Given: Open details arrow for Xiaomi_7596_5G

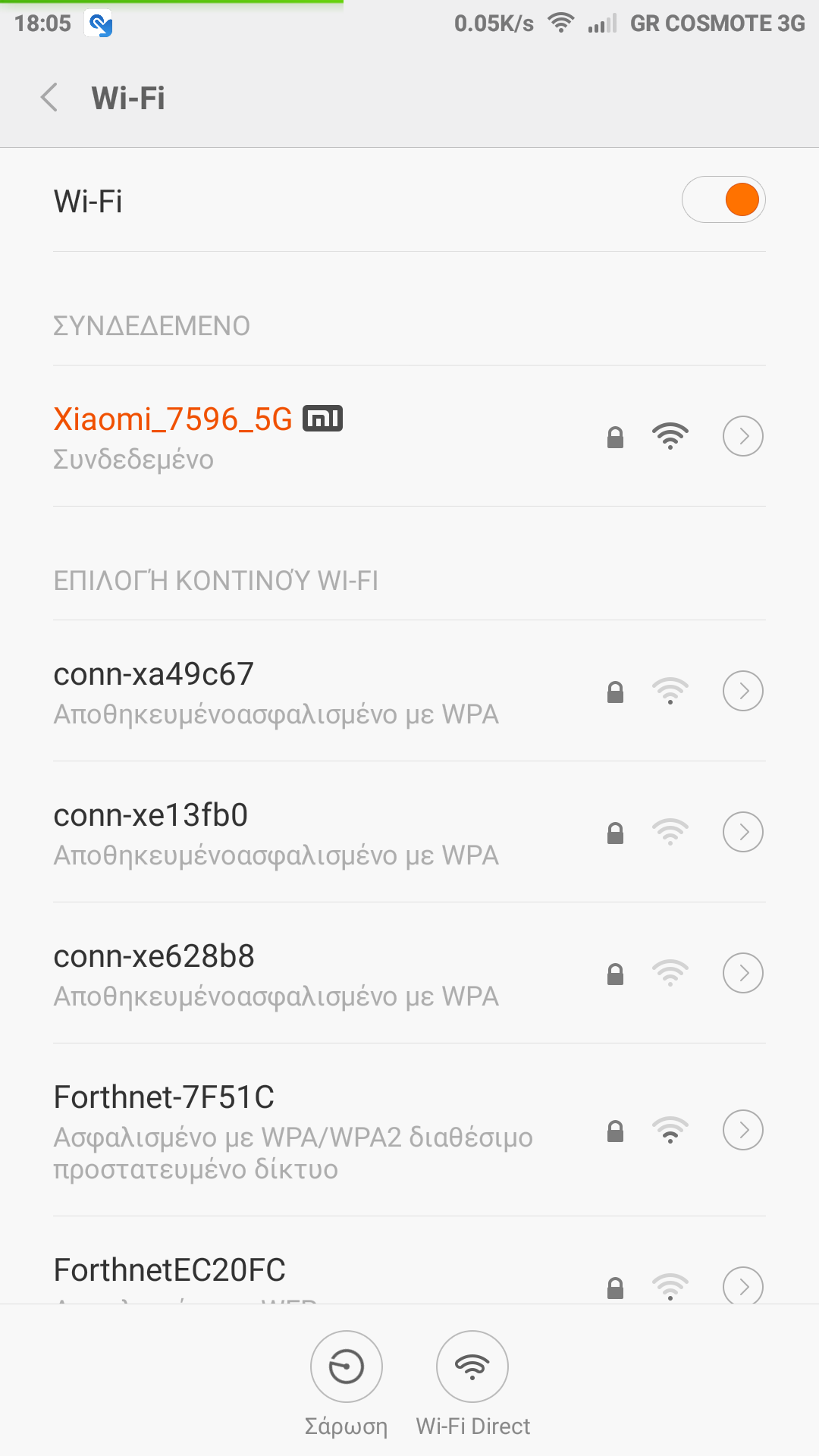Looking at the screenshot, I should click(742, 436).
